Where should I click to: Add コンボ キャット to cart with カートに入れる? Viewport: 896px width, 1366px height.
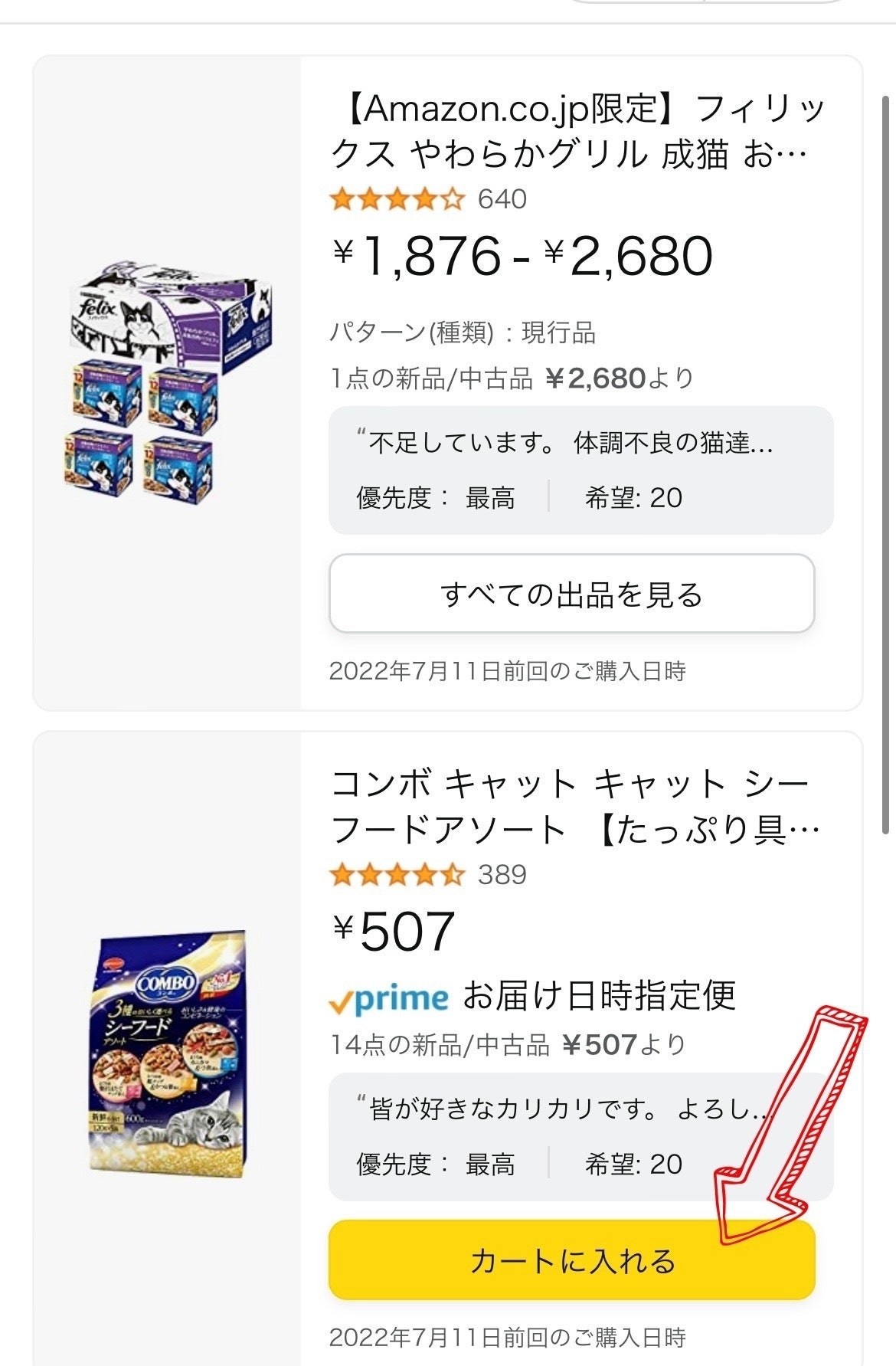pyautogui.click(x=571, y=1260)
